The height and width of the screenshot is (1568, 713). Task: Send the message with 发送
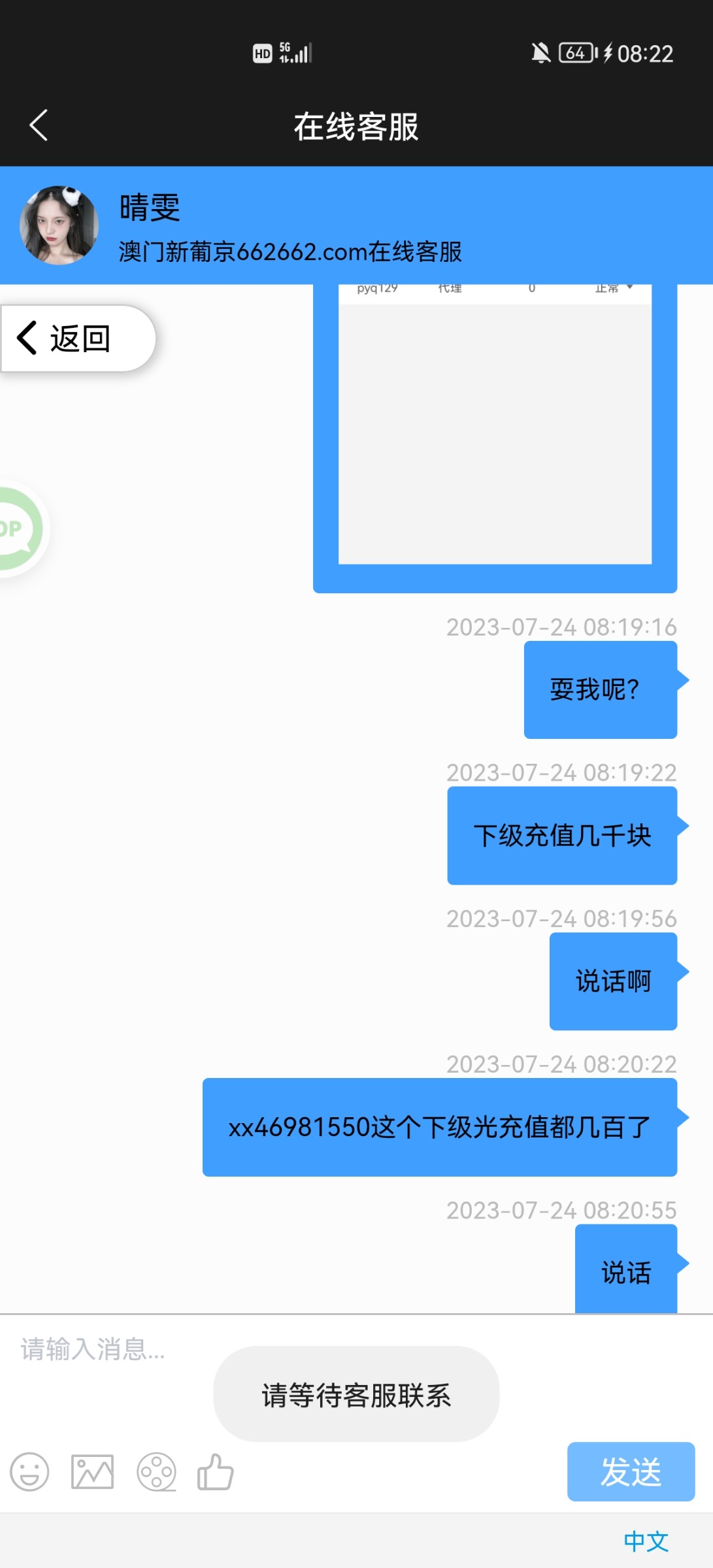(630, 1472)
